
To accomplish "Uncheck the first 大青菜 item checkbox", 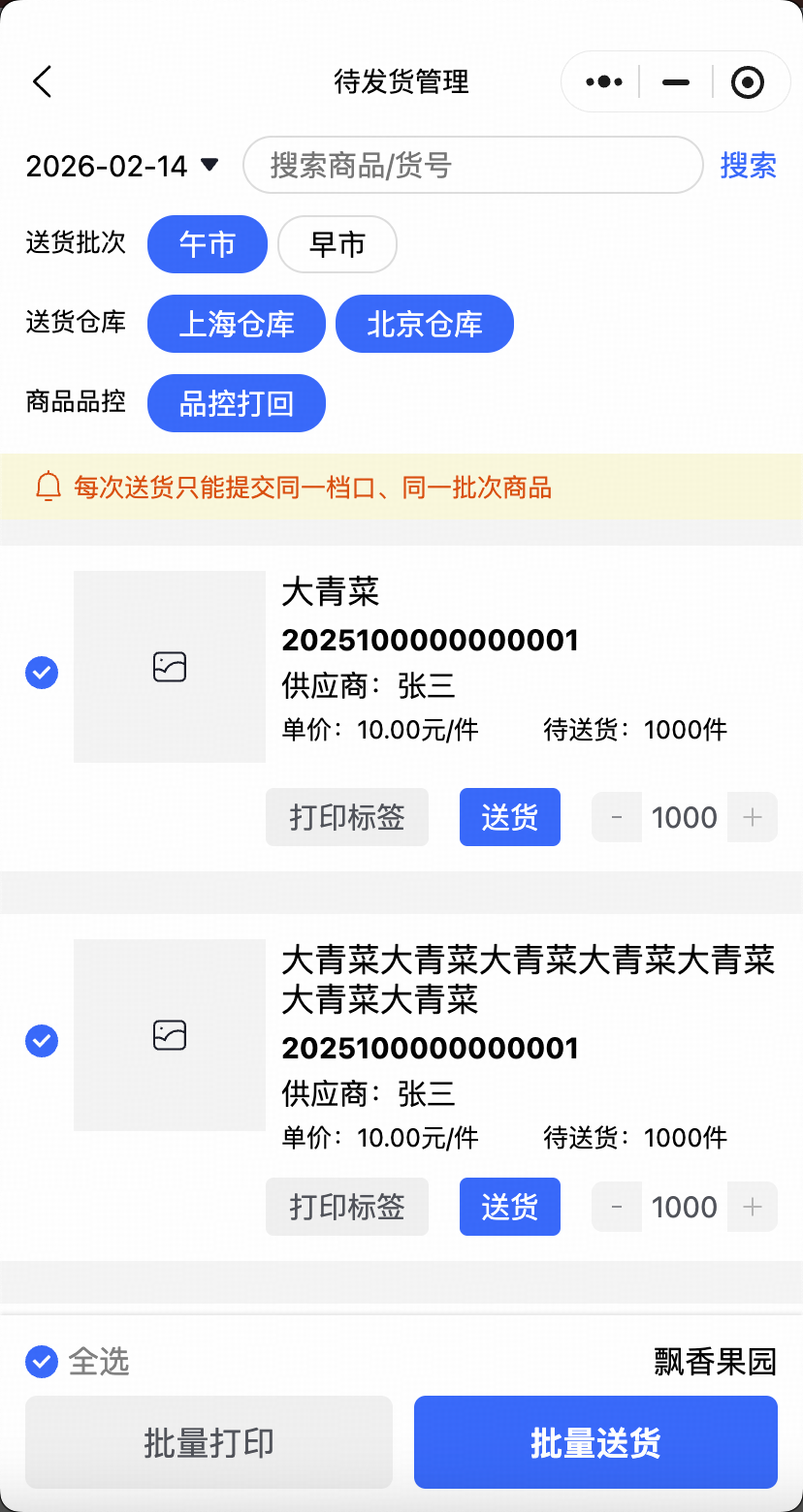I will click(42, 672).
